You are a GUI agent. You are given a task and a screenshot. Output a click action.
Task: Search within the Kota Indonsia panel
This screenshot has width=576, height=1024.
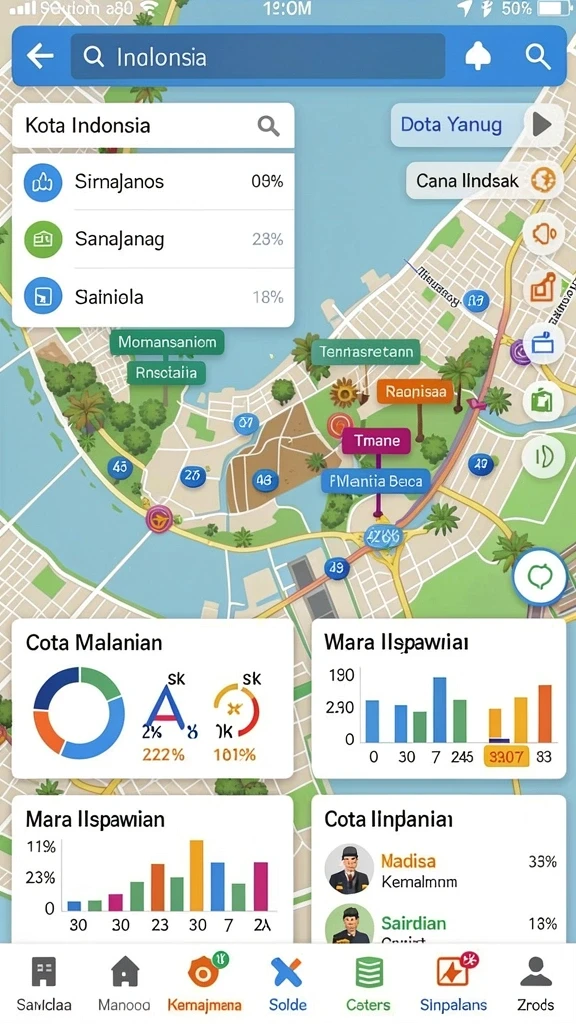(x=268, y=125)
